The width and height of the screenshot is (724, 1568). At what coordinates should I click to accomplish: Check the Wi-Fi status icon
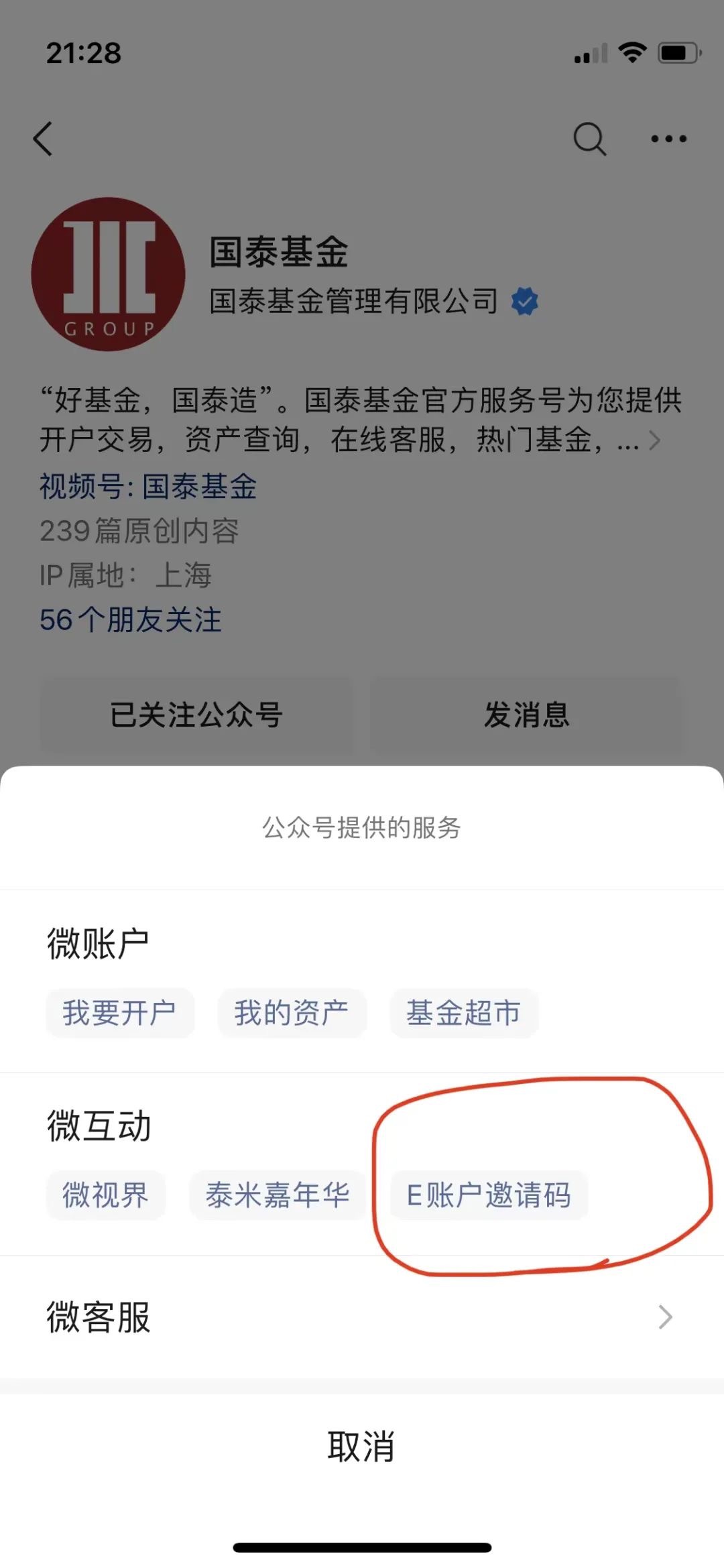(x=629, y=52)
